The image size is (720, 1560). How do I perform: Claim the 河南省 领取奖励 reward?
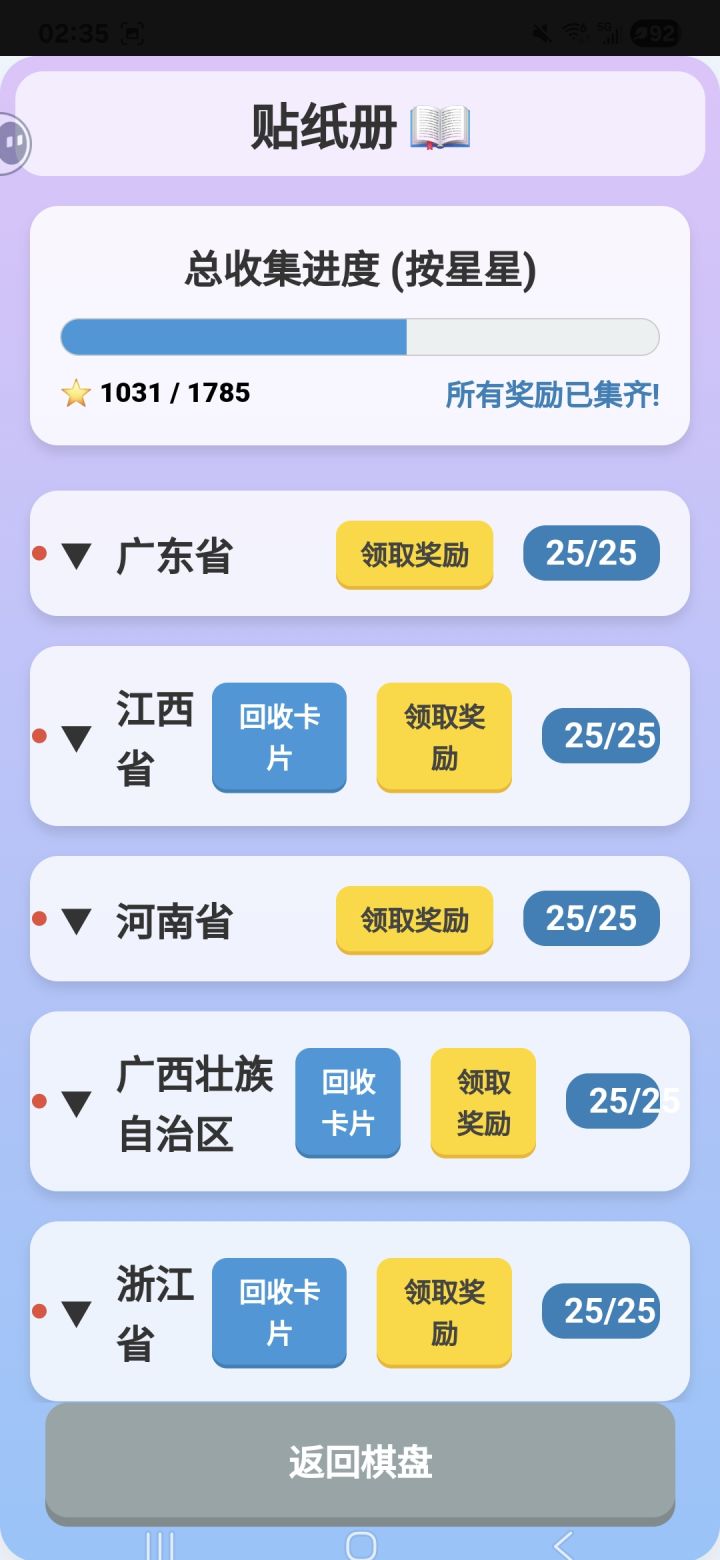414,919
